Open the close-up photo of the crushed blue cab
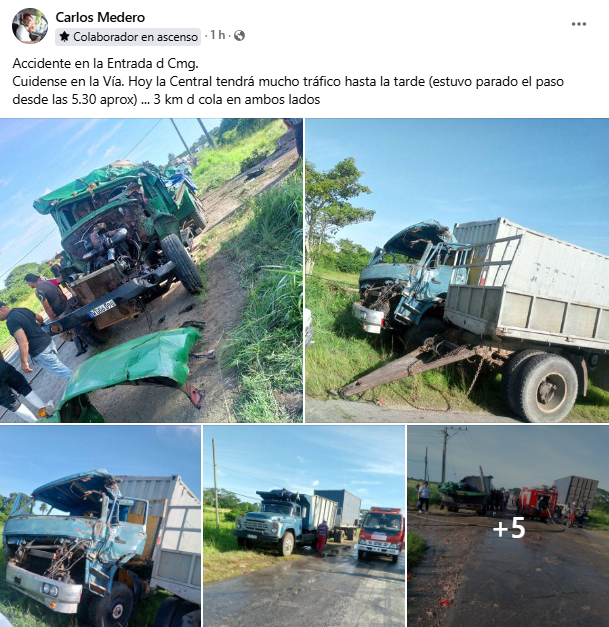The height and width of the screenshot is (627, 609). click(x=100, y=526)
